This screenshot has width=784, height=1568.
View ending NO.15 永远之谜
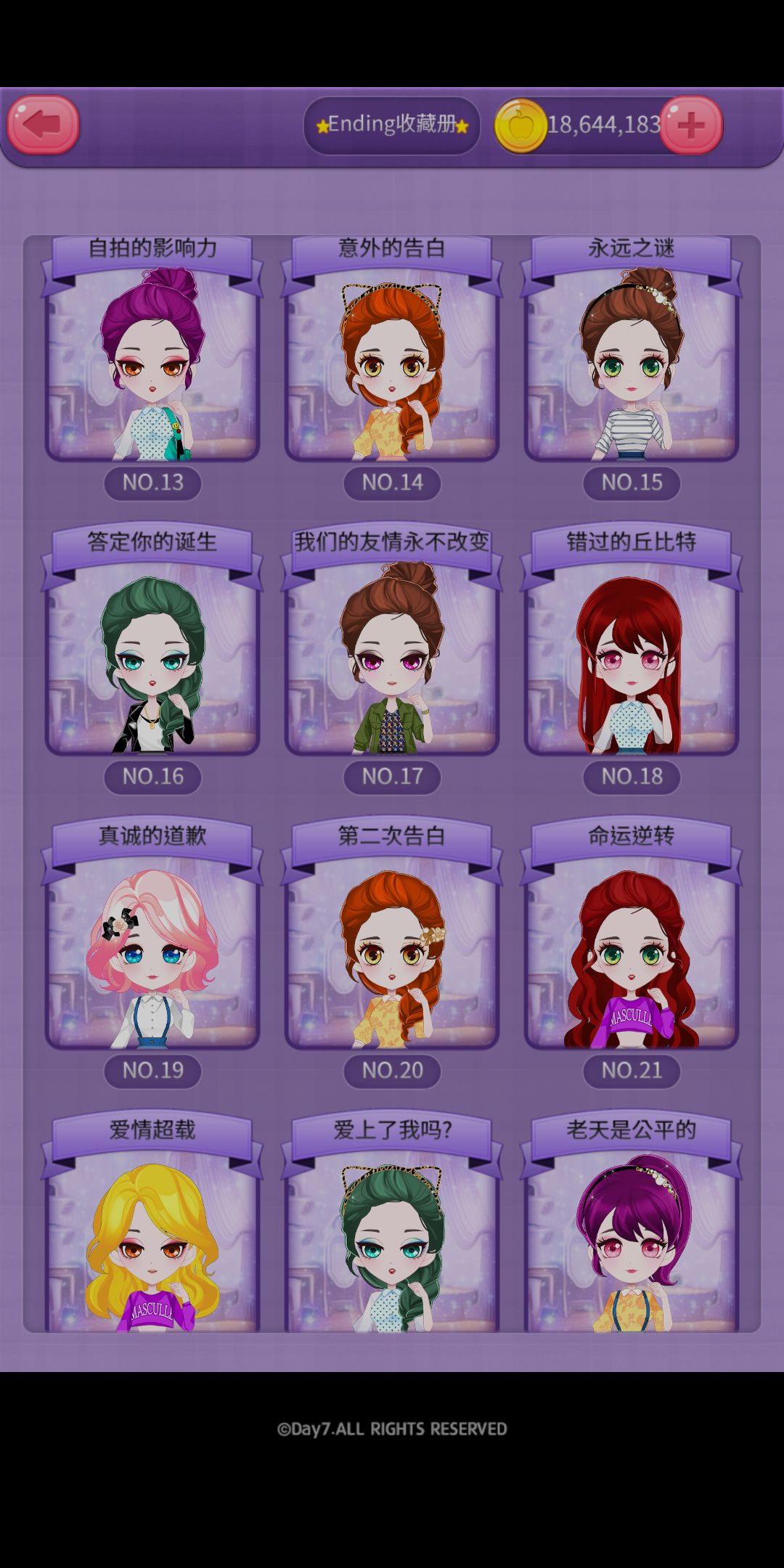click(632, 363)
